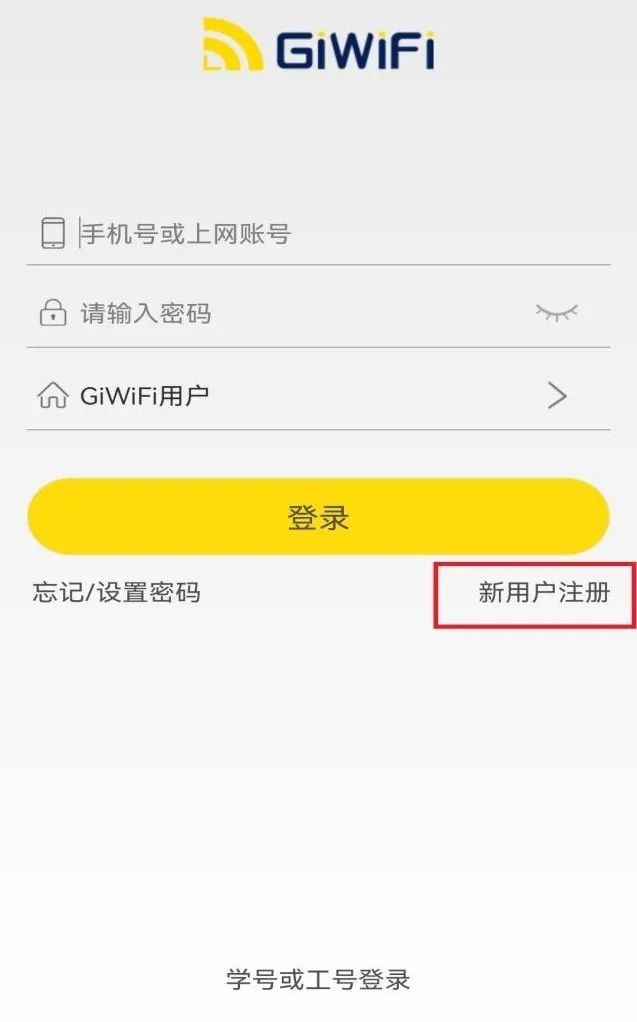The height and width of the screenshot is (1022, 637).
Task: Open the GiWiFi用户 user type selector
Action: (x=318, y=396)
